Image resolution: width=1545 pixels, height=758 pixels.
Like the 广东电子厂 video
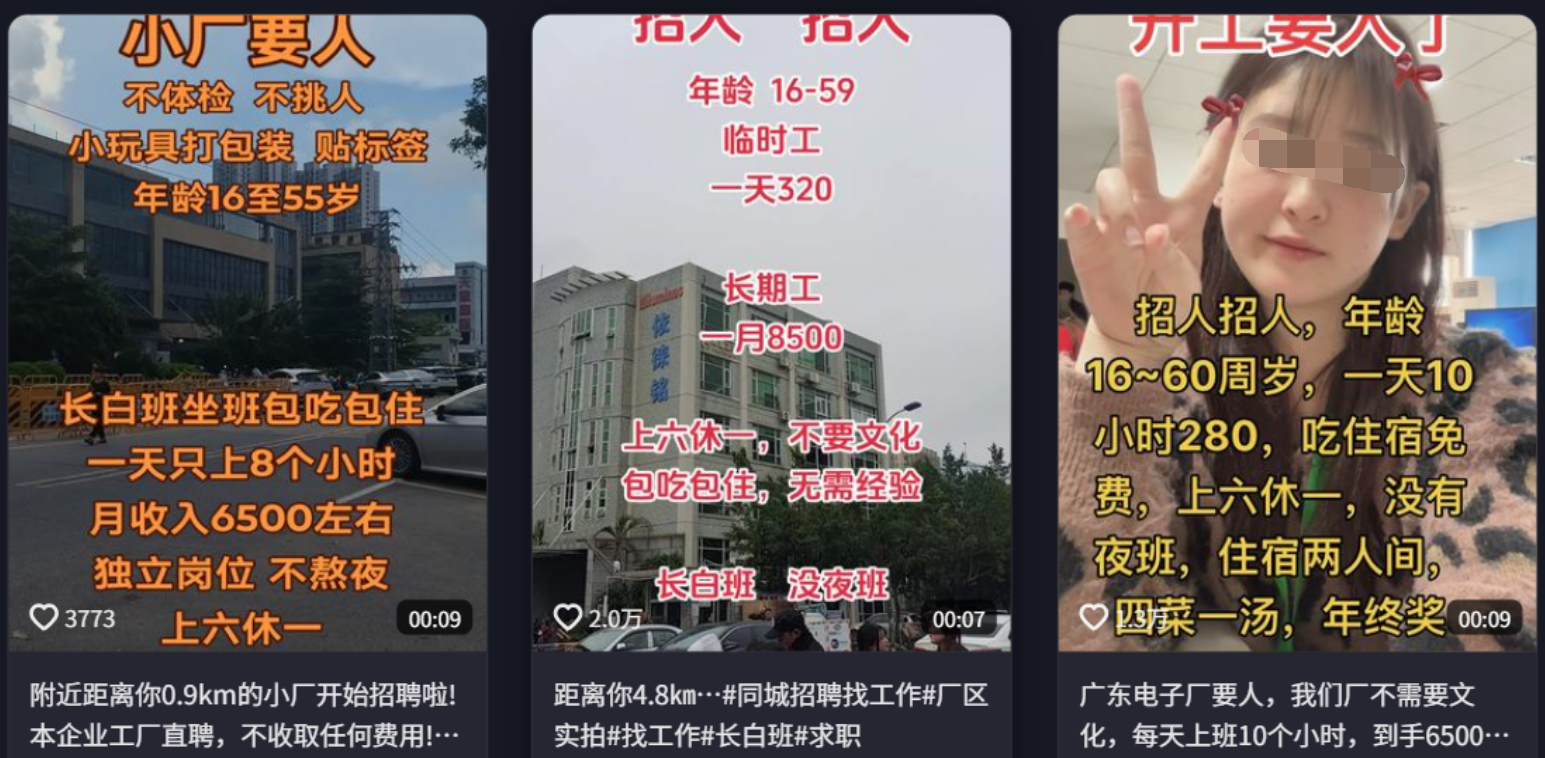click(x=1094, y=618)
